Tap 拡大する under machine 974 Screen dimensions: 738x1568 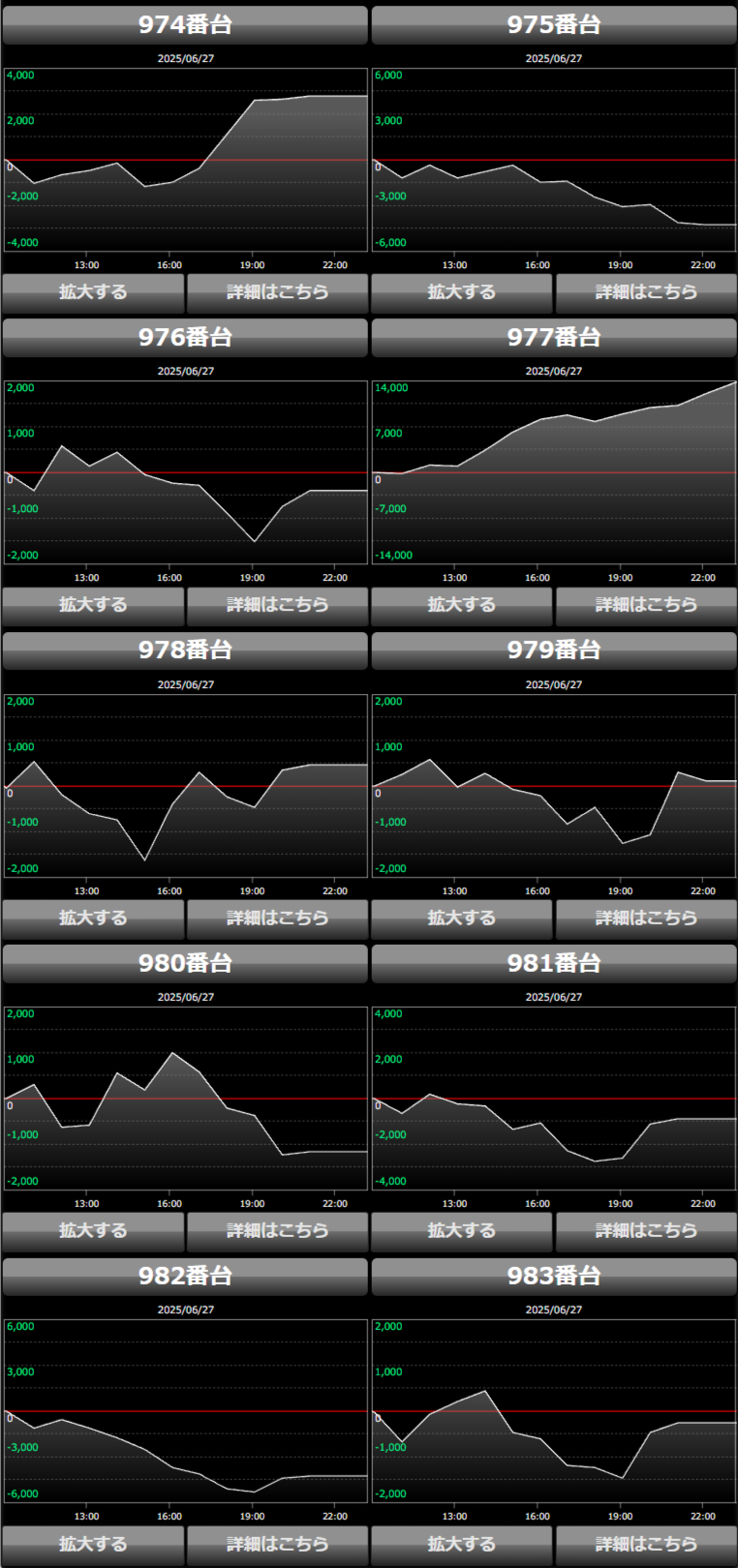(93, 292)
